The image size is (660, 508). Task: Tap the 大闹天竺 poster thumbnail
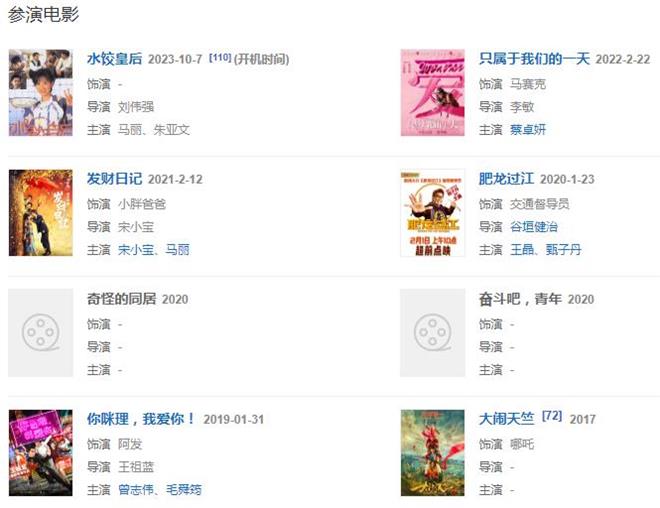[x=432, y=453]
